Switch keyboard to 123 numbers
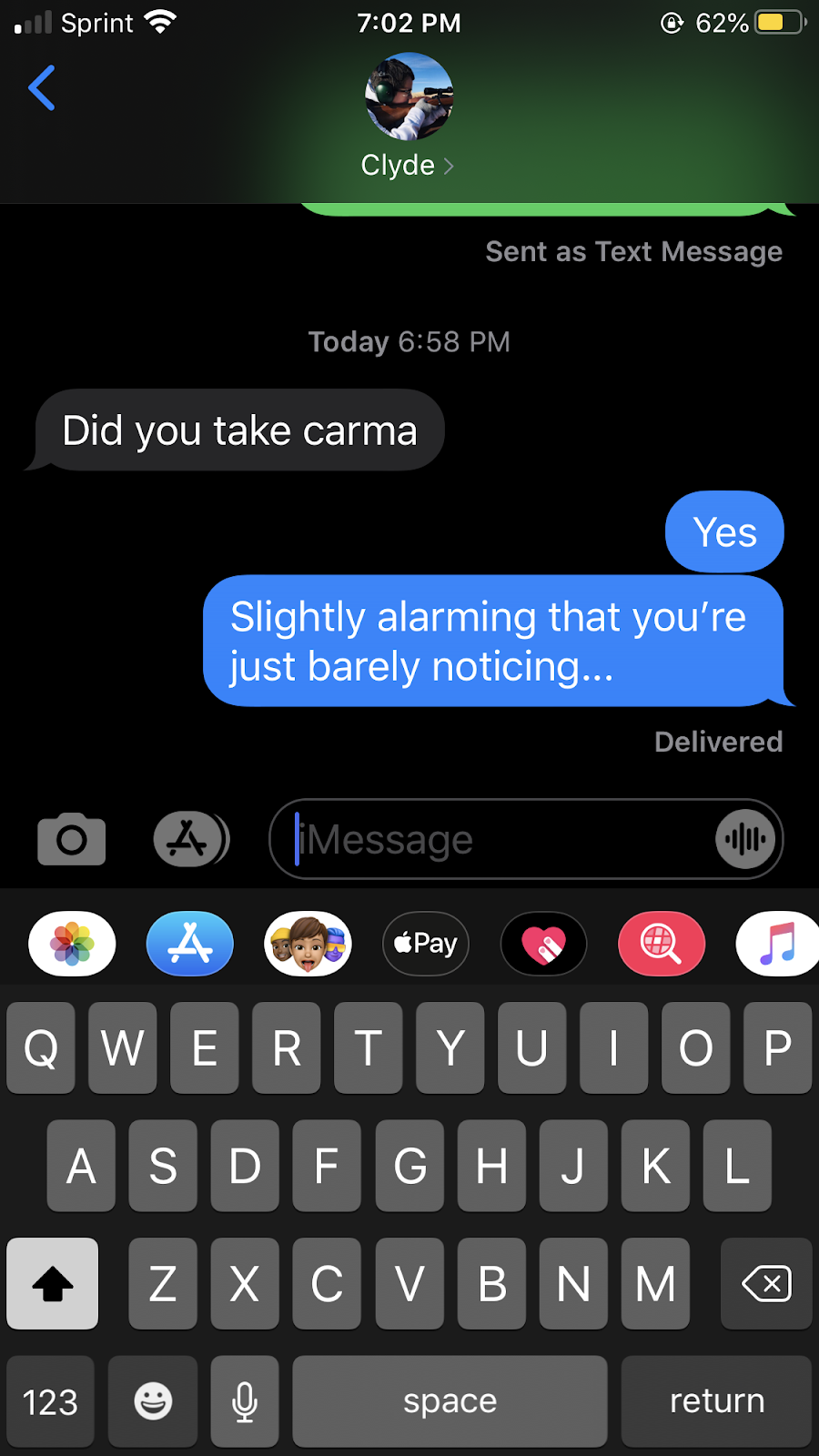819x1456 pixels. [51, 1401]
